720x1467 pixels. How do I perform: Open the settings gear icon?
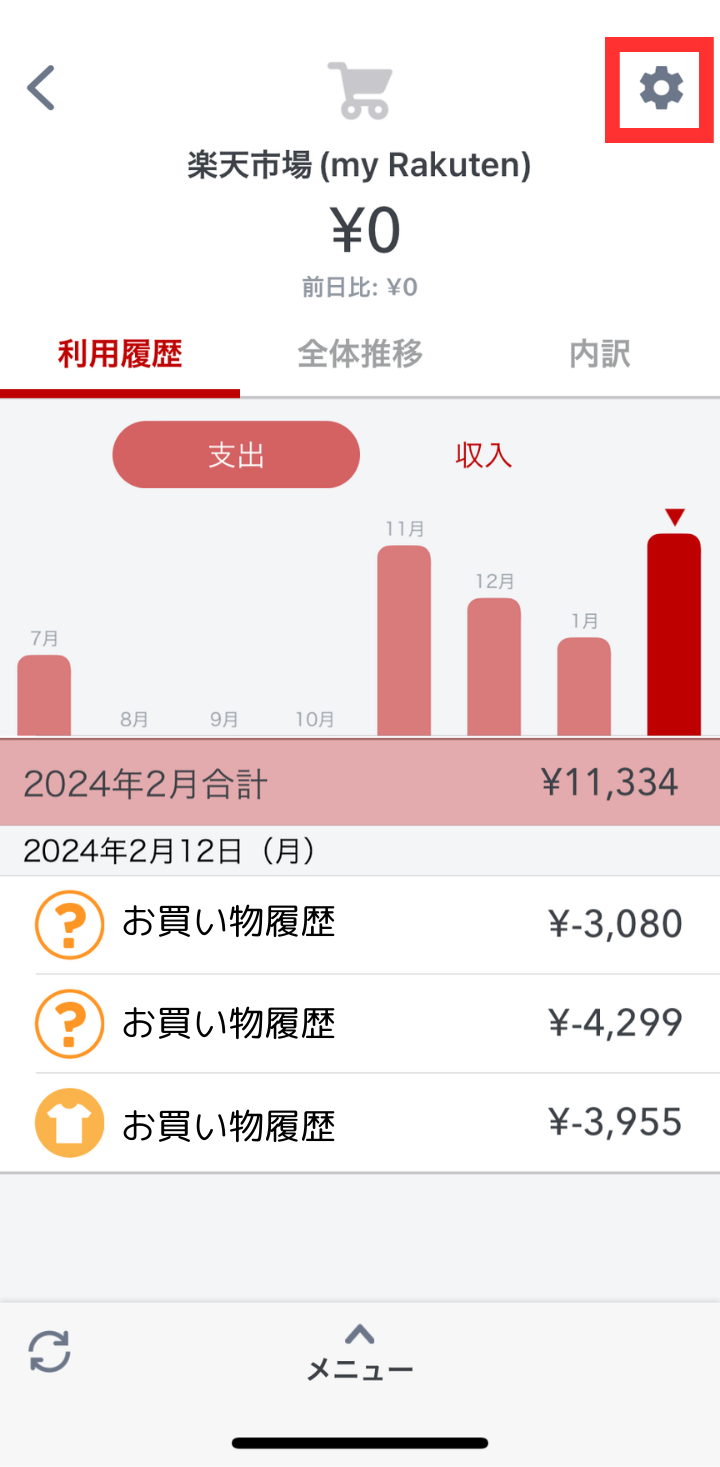661,89
